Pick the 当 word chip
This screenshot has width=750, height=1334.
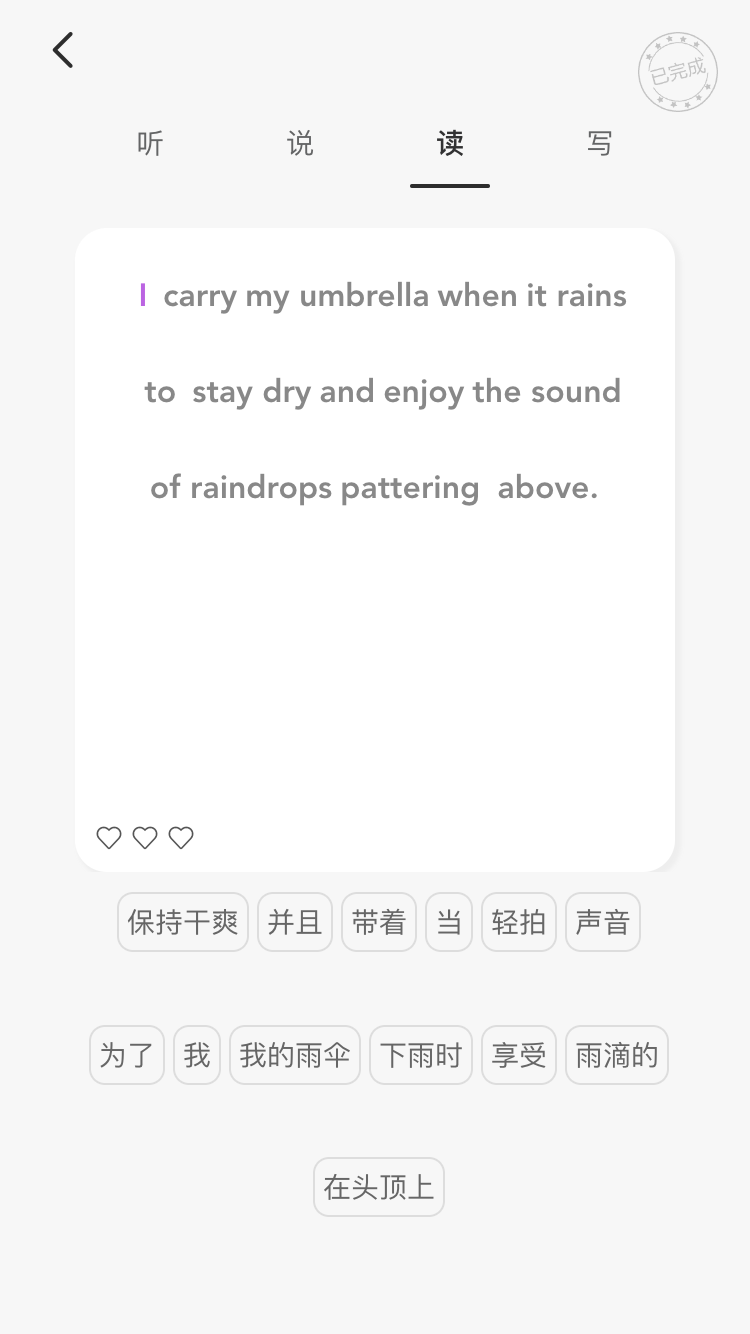click(449, 922)
